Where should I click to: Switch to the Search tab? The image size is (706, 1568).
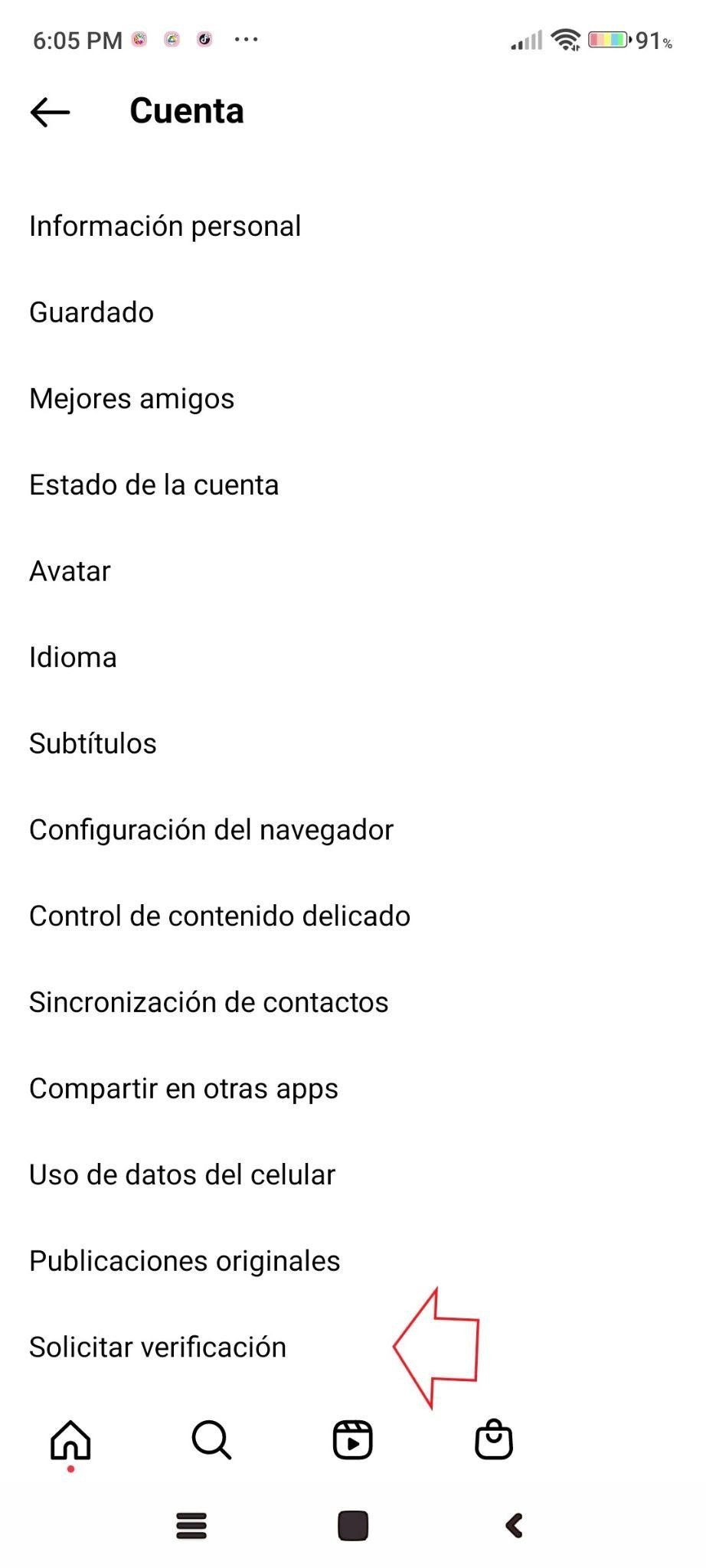point(211,1441)
